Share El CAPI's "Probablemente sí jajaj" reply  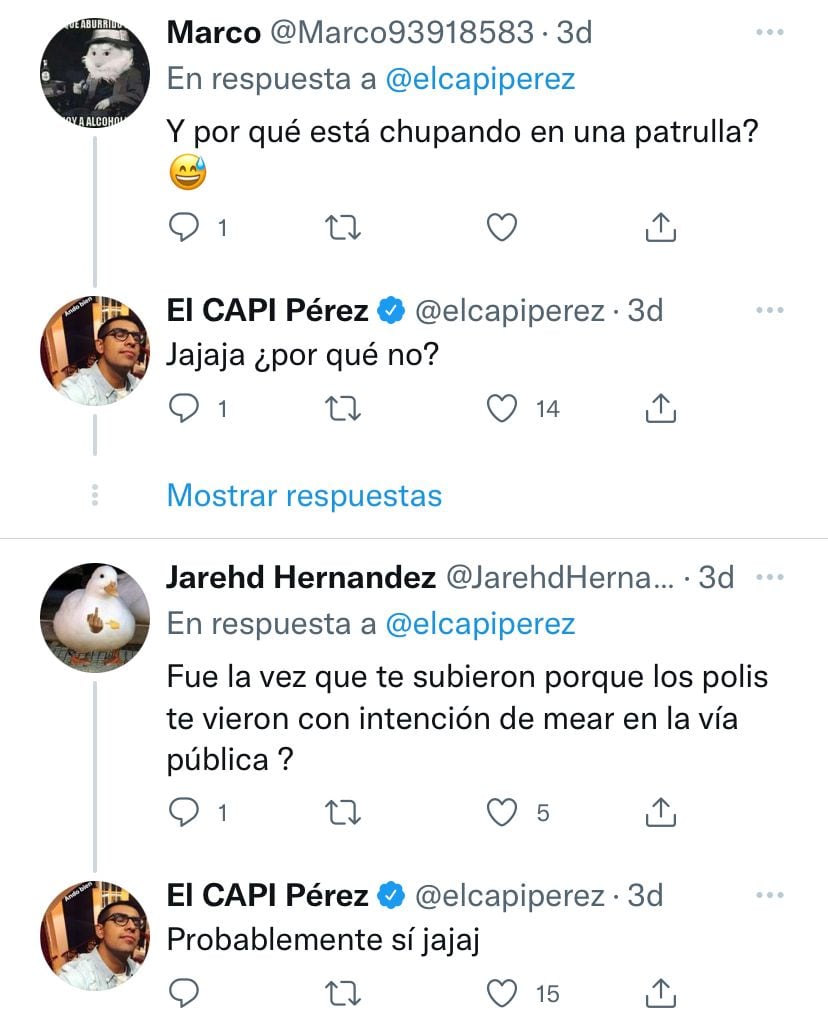point(660,993)
